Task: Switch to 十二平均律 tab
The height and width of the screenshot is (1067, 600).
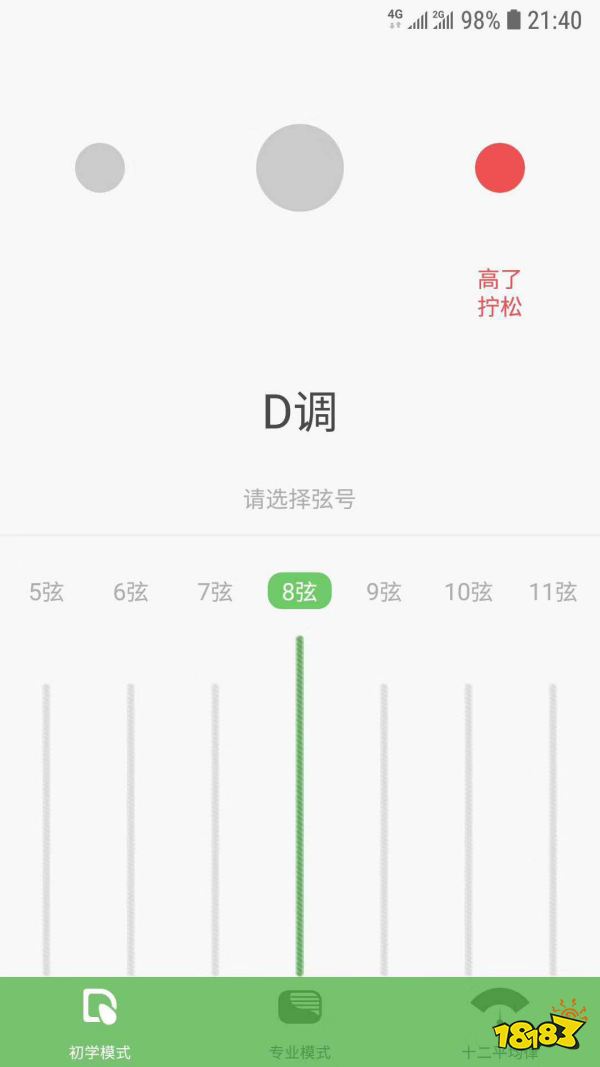Action: click(499, 1022)
